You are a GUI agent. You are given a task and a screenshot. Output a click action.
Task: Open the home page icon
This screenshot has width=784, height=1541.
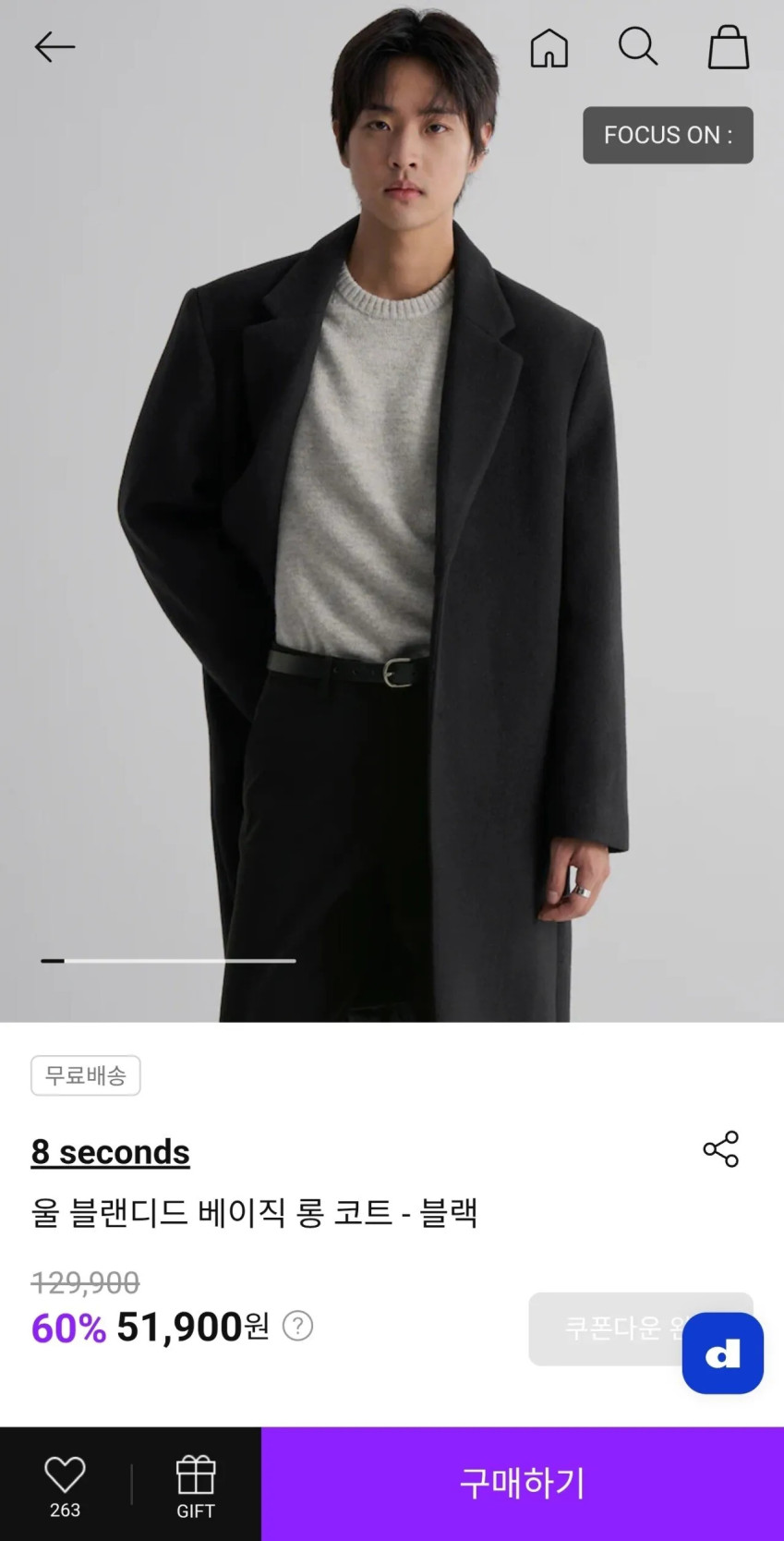click(549, 47)
